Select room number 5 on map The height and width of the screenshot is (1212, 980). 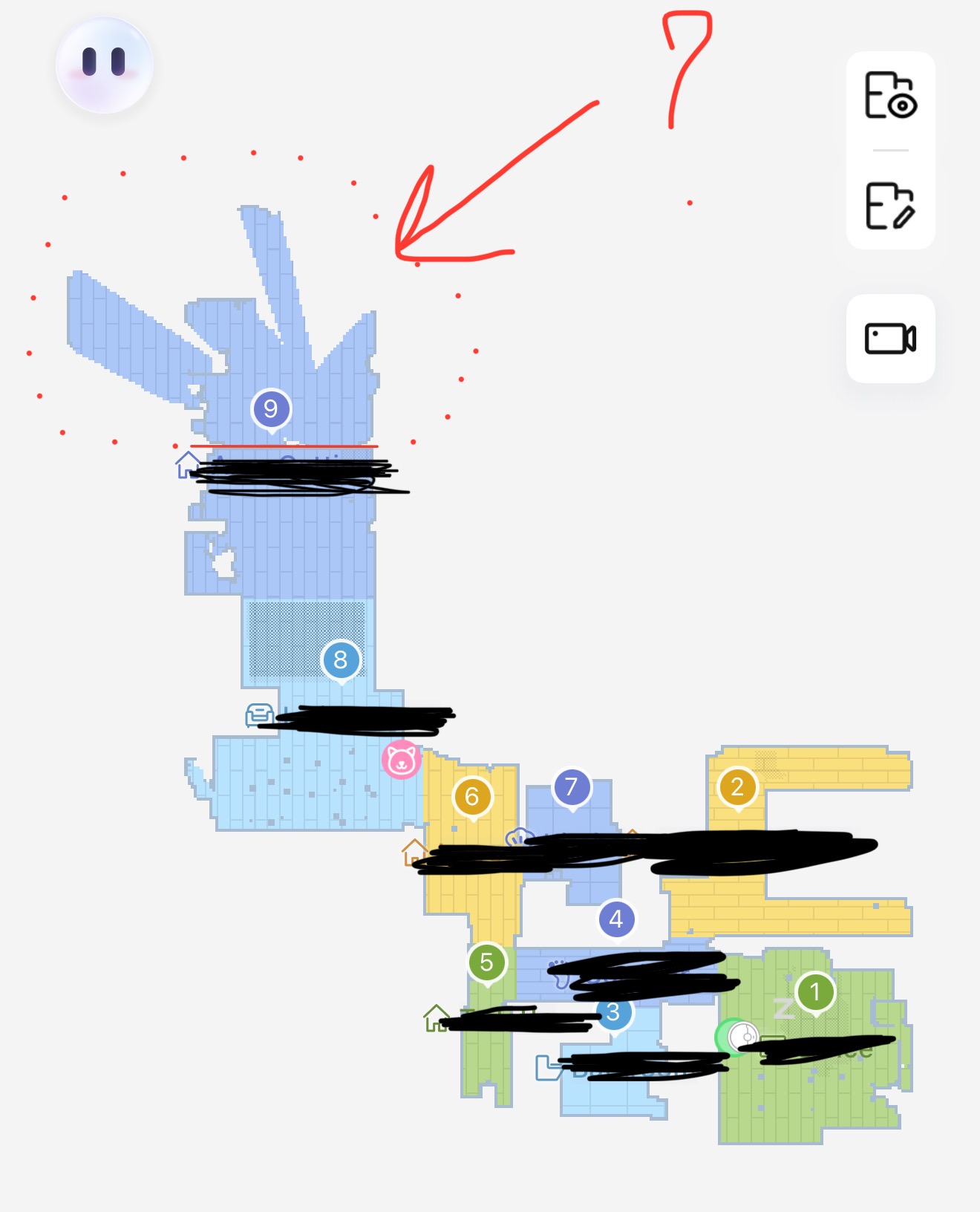pyautogui.click(x=487, y=962)
